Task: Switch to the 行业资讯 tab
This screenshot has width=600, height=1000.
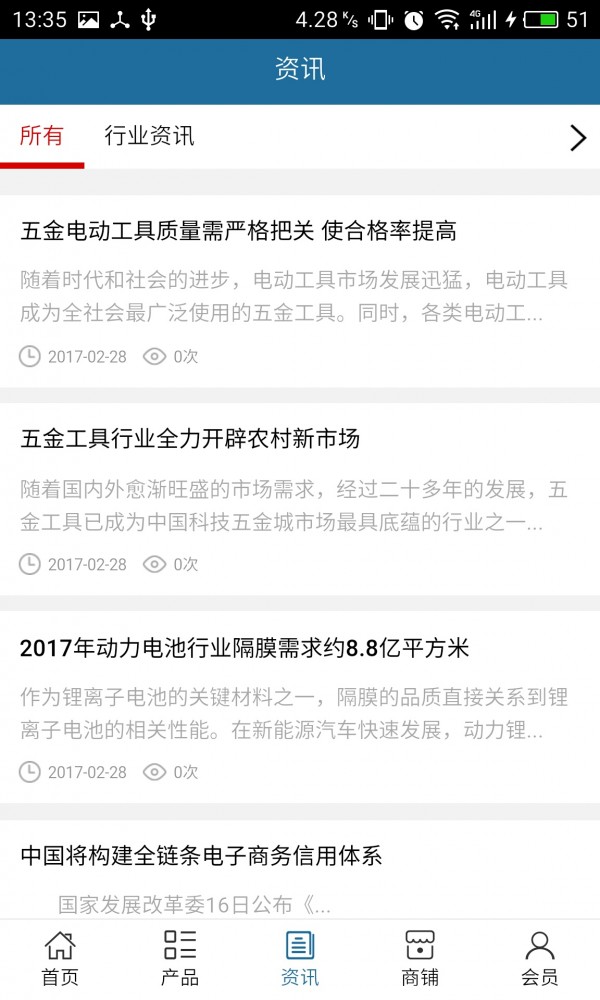Action: coord(149,137)
